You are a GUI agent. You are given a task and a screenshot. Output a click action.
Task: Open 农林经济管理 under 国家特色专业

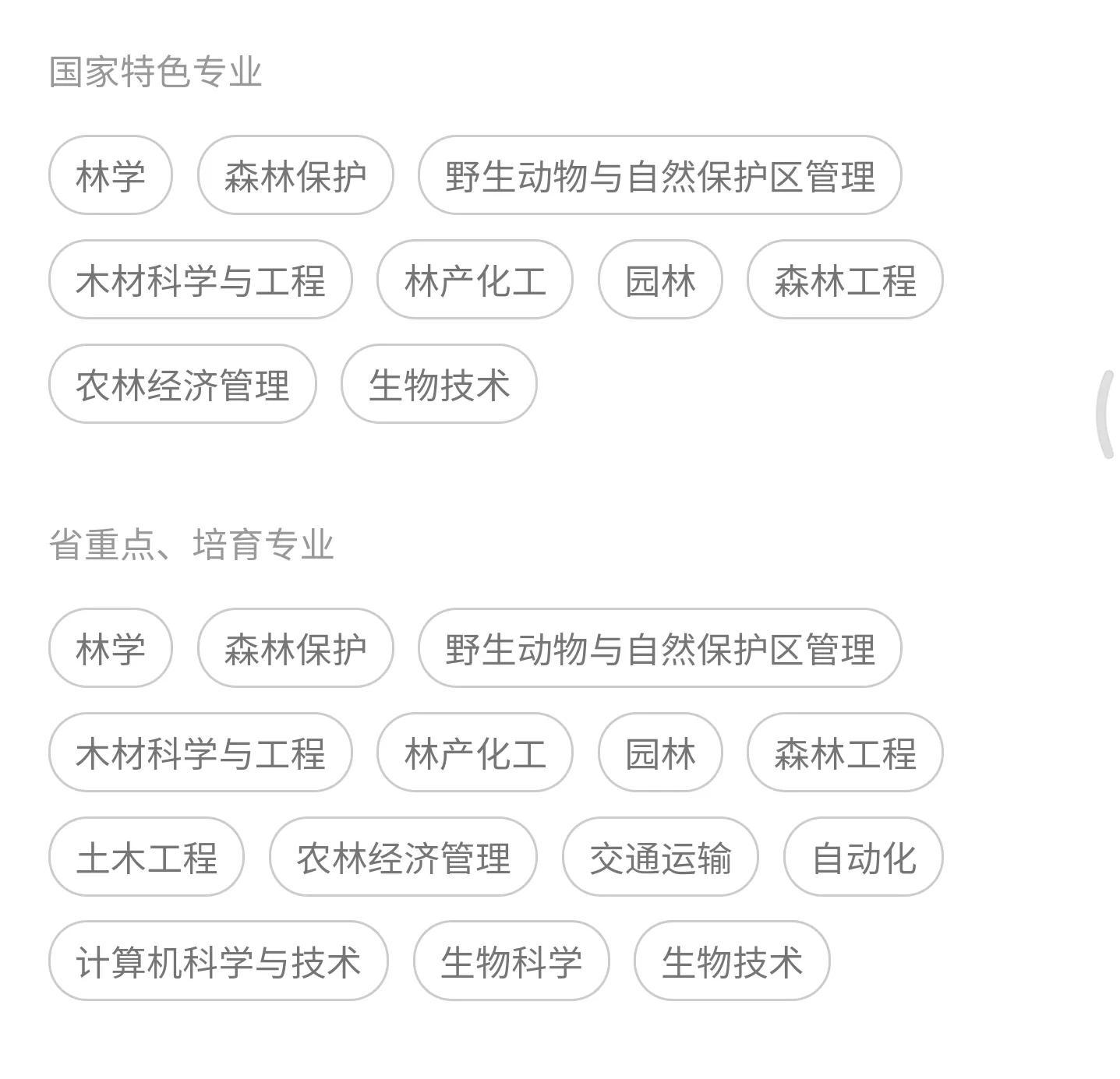pos(182,384)
